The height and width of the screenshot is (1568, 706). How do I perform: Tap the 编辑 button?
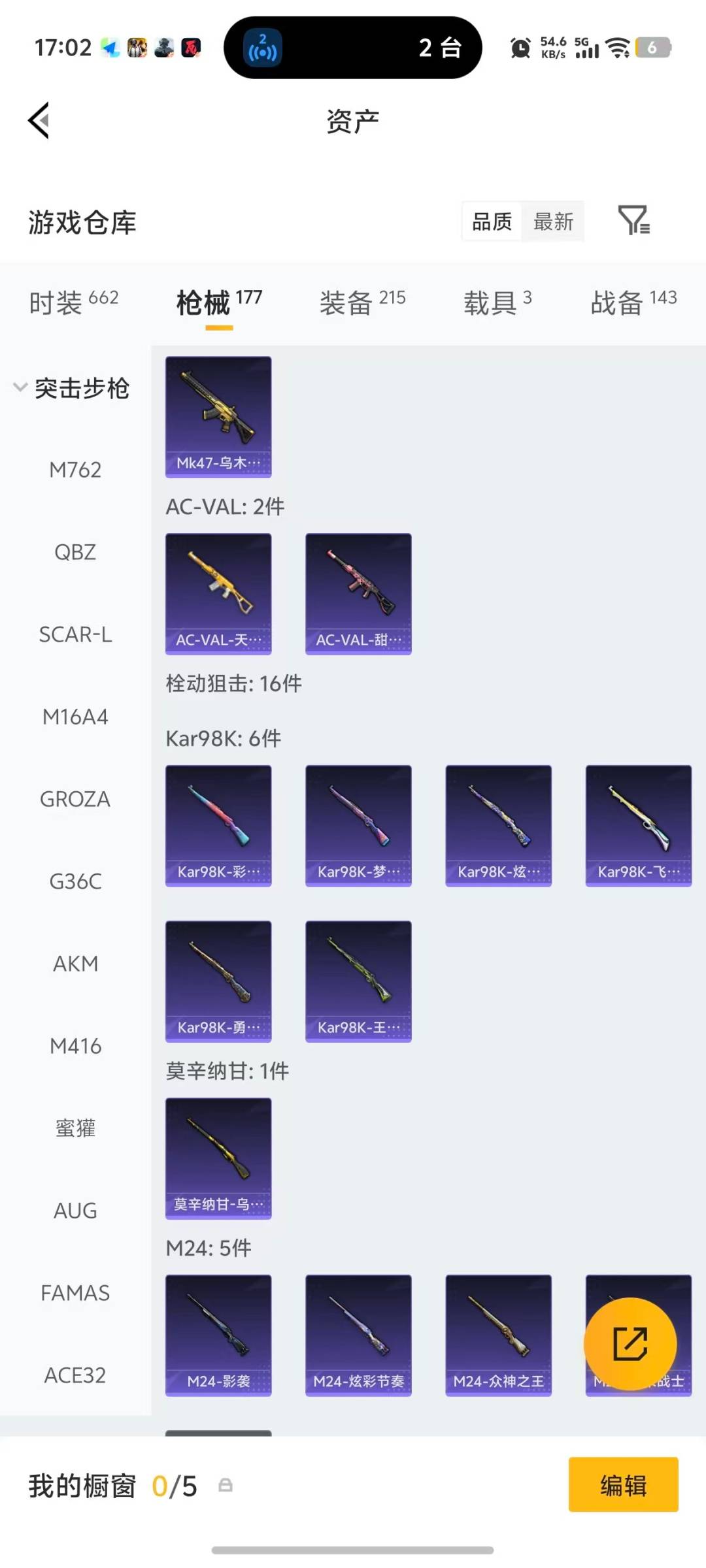pos(623,1485)
